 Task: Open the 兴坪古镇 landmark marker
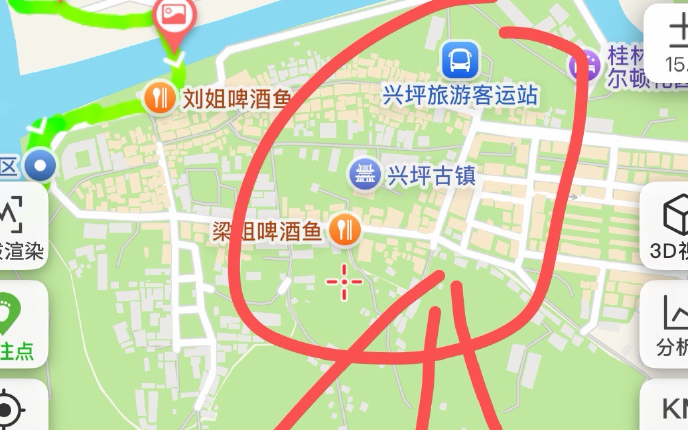point(364,175)
